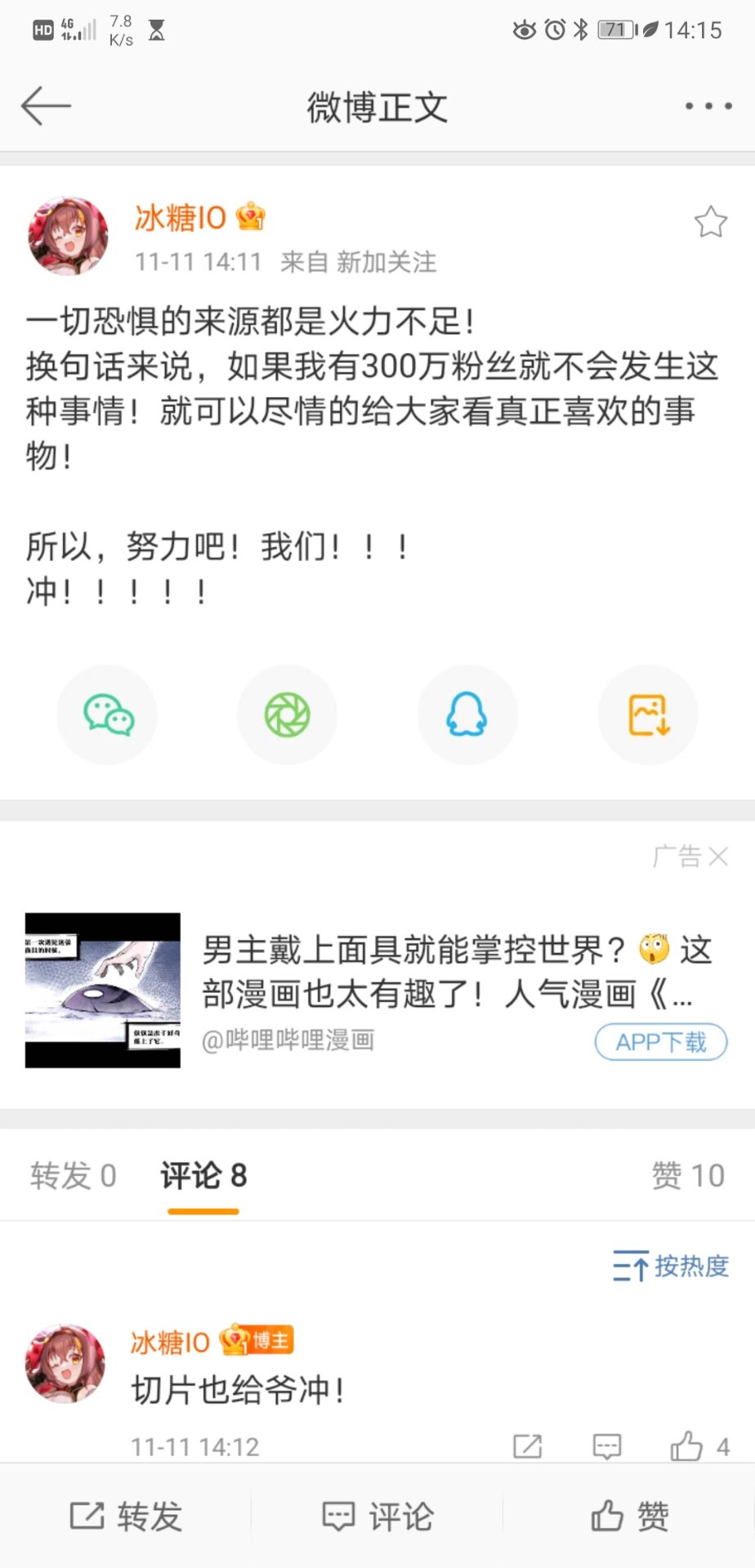Save the post as an image

pyautogui.click(x=648, y=715)
